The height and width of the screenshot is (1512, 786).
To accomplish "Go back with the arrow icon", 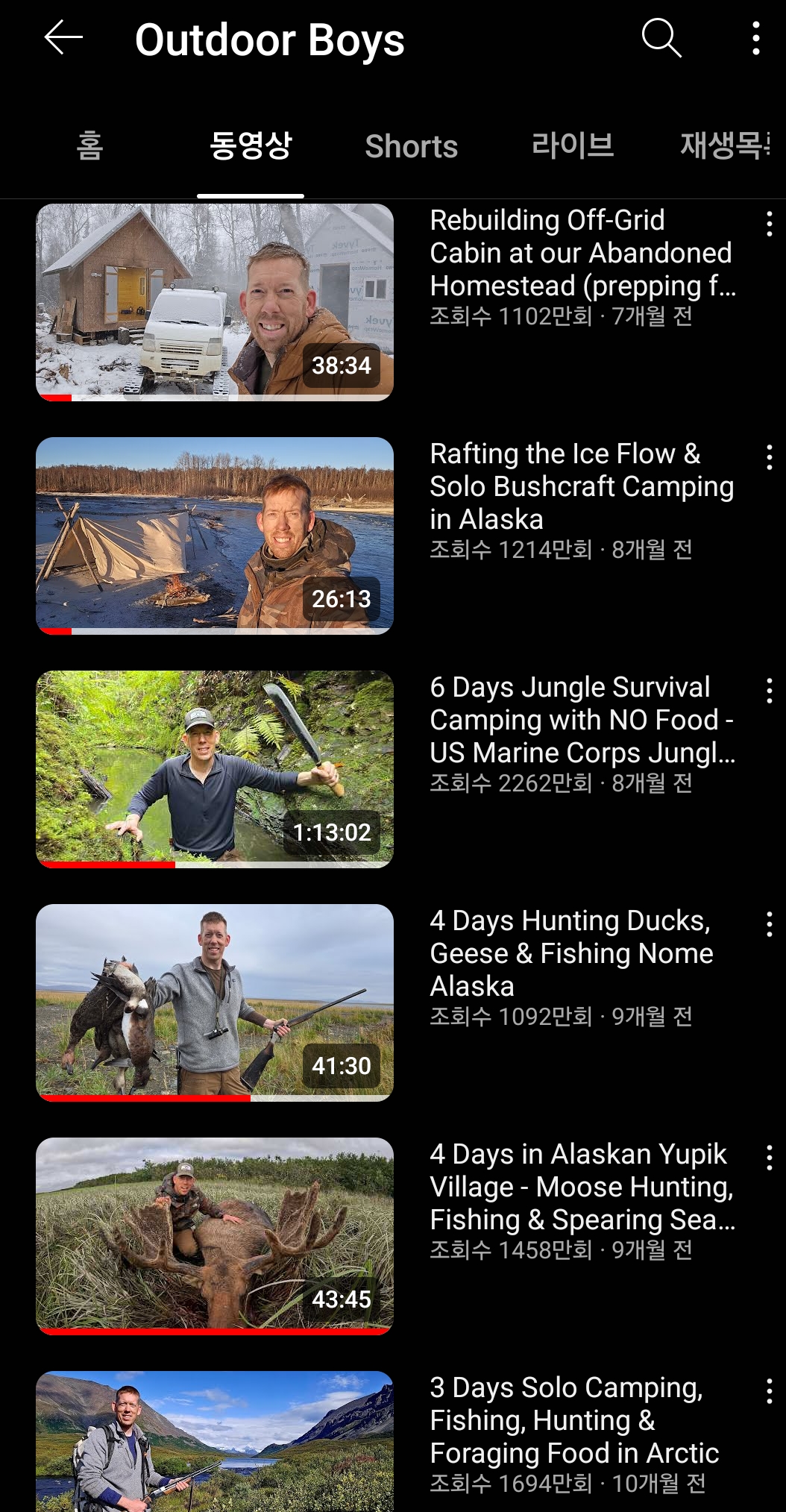I will click(63, 37).
